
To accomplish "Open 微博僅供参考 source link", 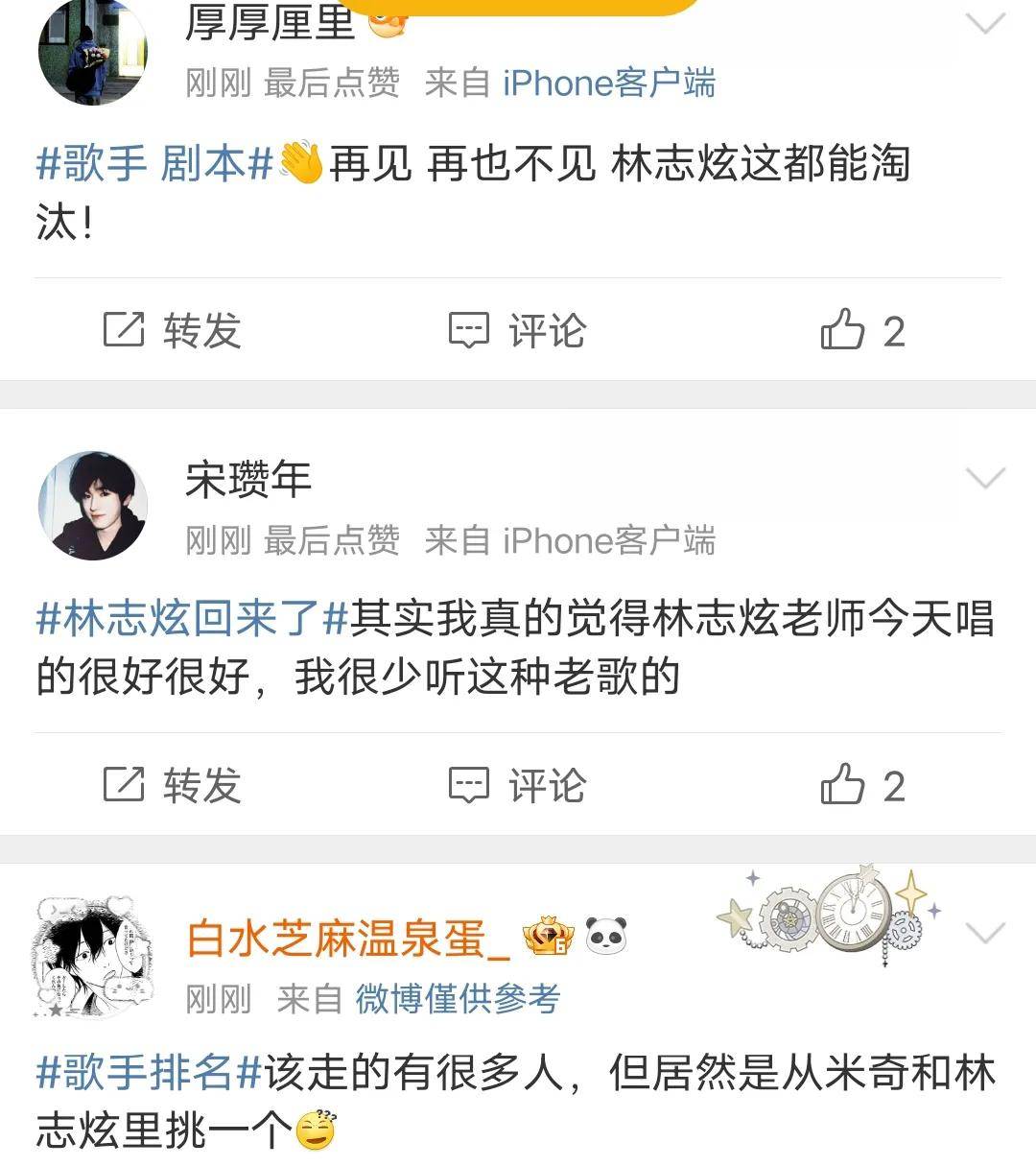I will [x=457, y=999].
